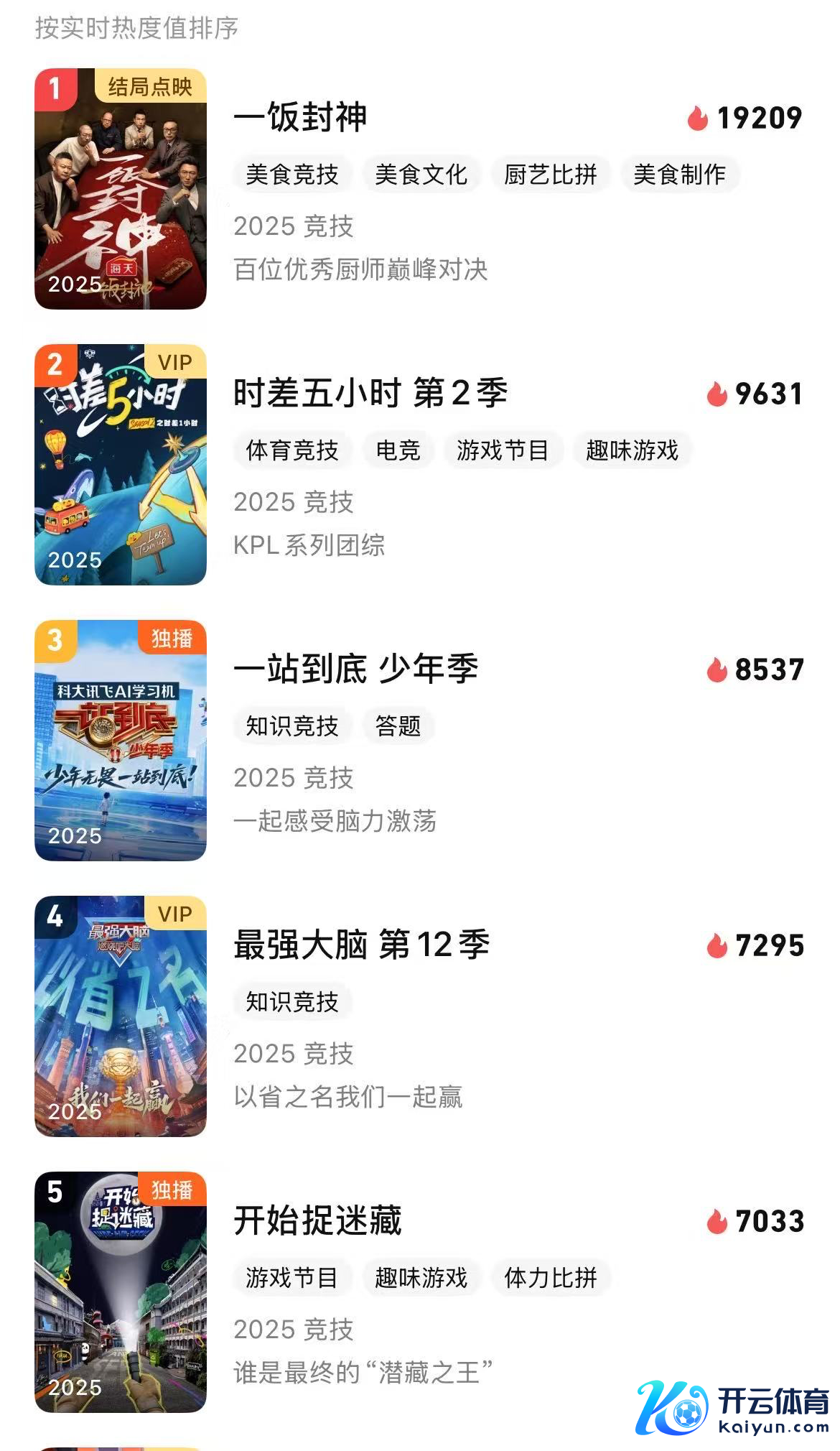Viewport: 840px width, 1451px height.
Task: Open the 电竞 tag
Action: coord(398,450)
